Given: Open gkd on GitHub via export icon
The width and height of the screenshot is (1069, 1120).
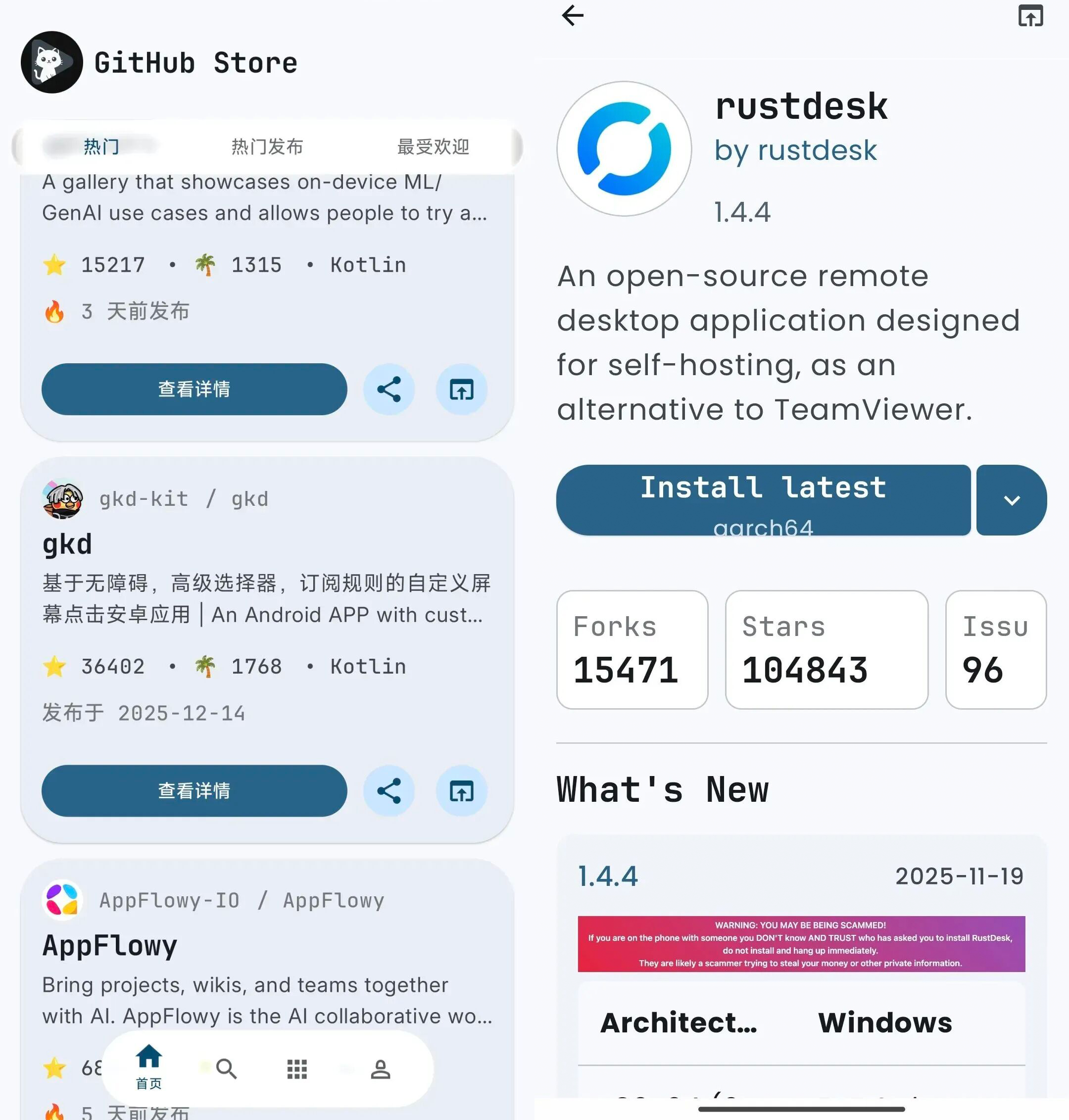Looking at the screenshot, I should 462,791.
